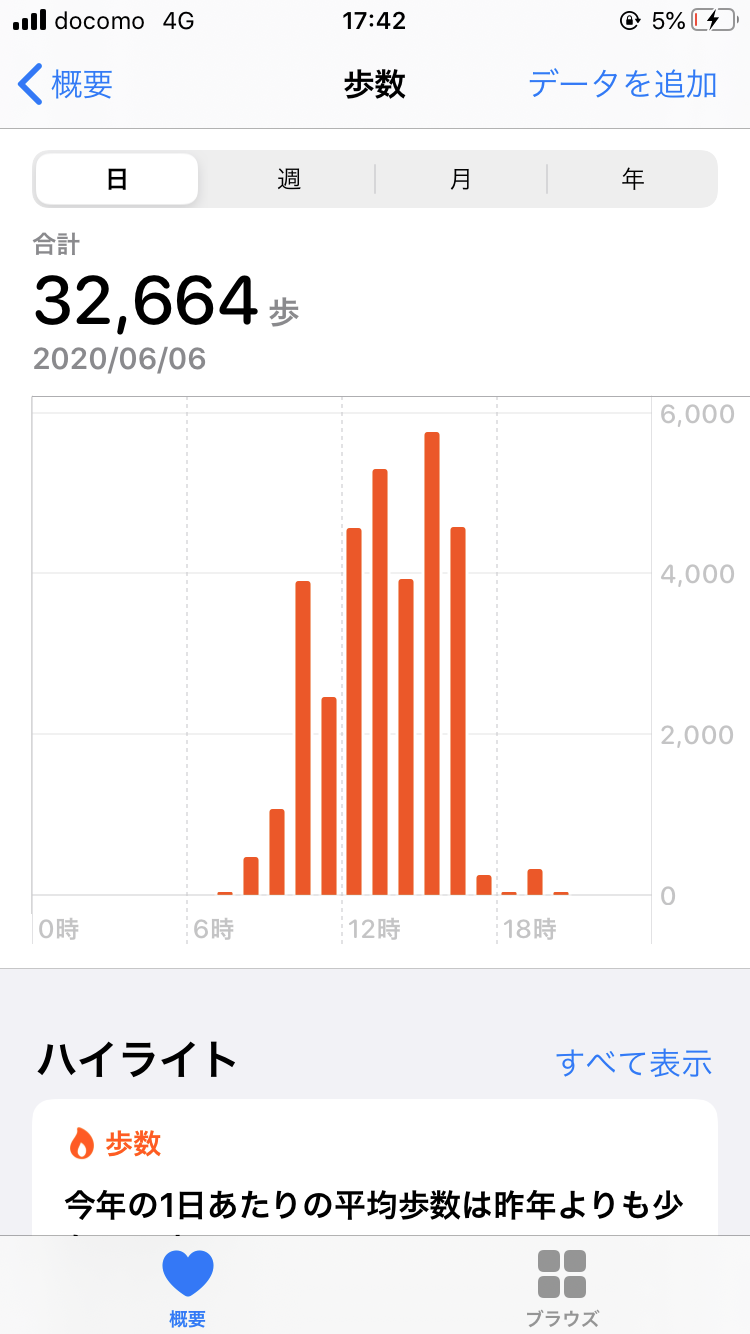
Task: Go back to 概要 screen
Action: [x=66, y=85]
